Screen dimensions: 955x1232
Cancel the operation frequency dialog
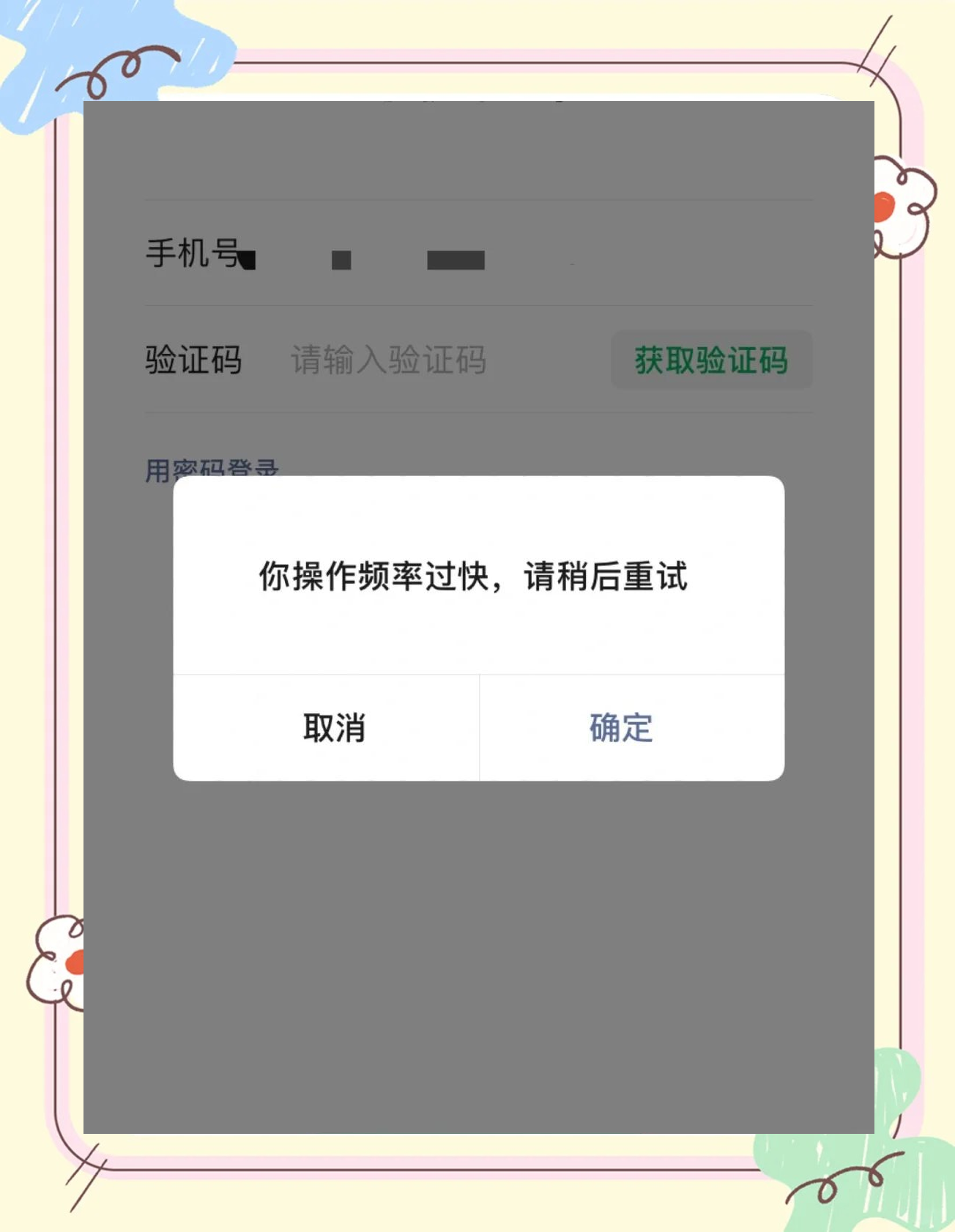tap(332, 726)
